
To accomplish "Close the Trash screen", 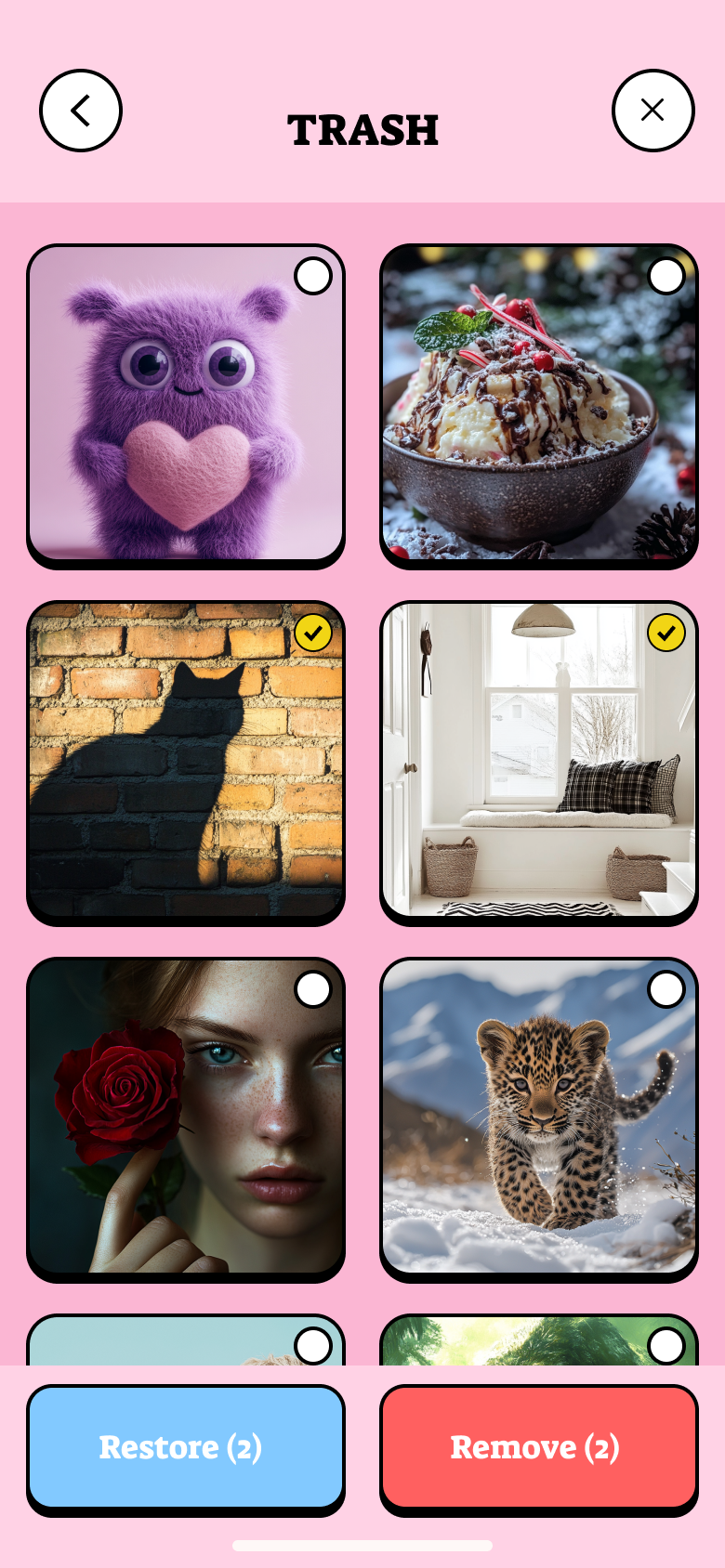I will click(x=652, y=111).
